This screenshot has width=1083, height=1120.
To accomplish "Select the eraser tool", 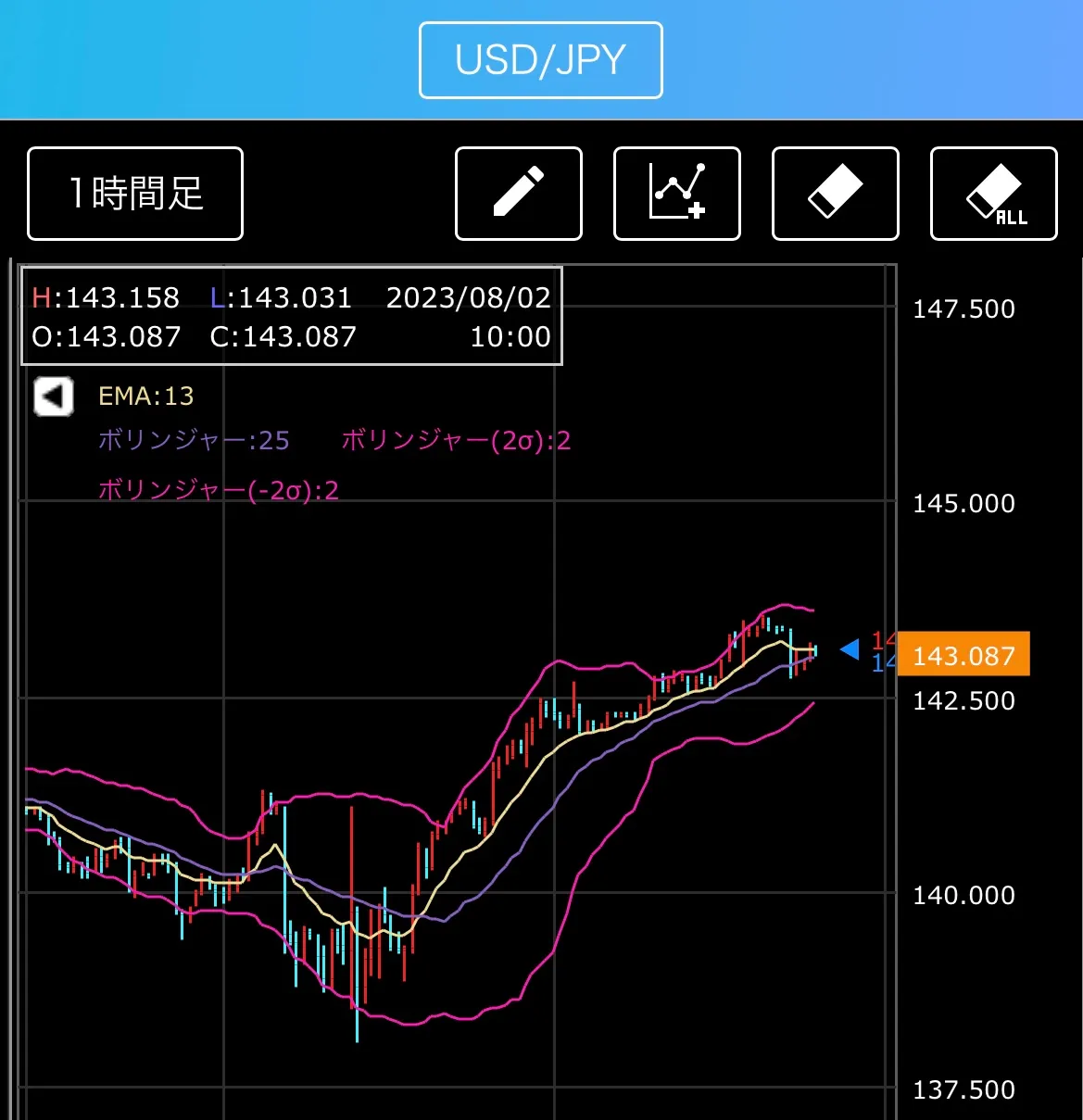I will [x=836, y=194].
